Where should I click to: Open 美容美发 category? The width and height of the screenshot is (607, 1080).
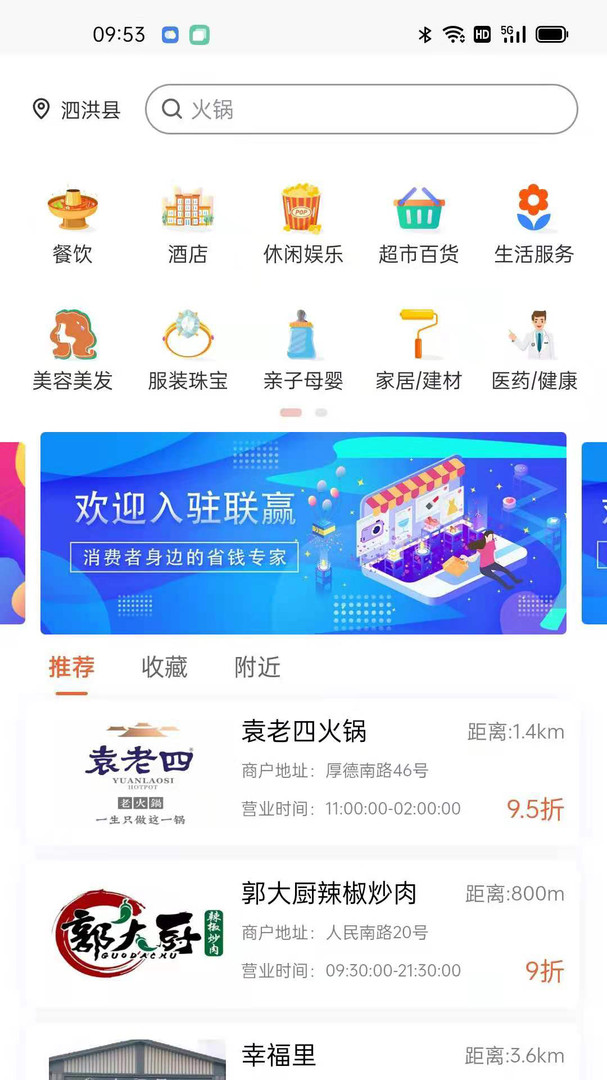72,351
